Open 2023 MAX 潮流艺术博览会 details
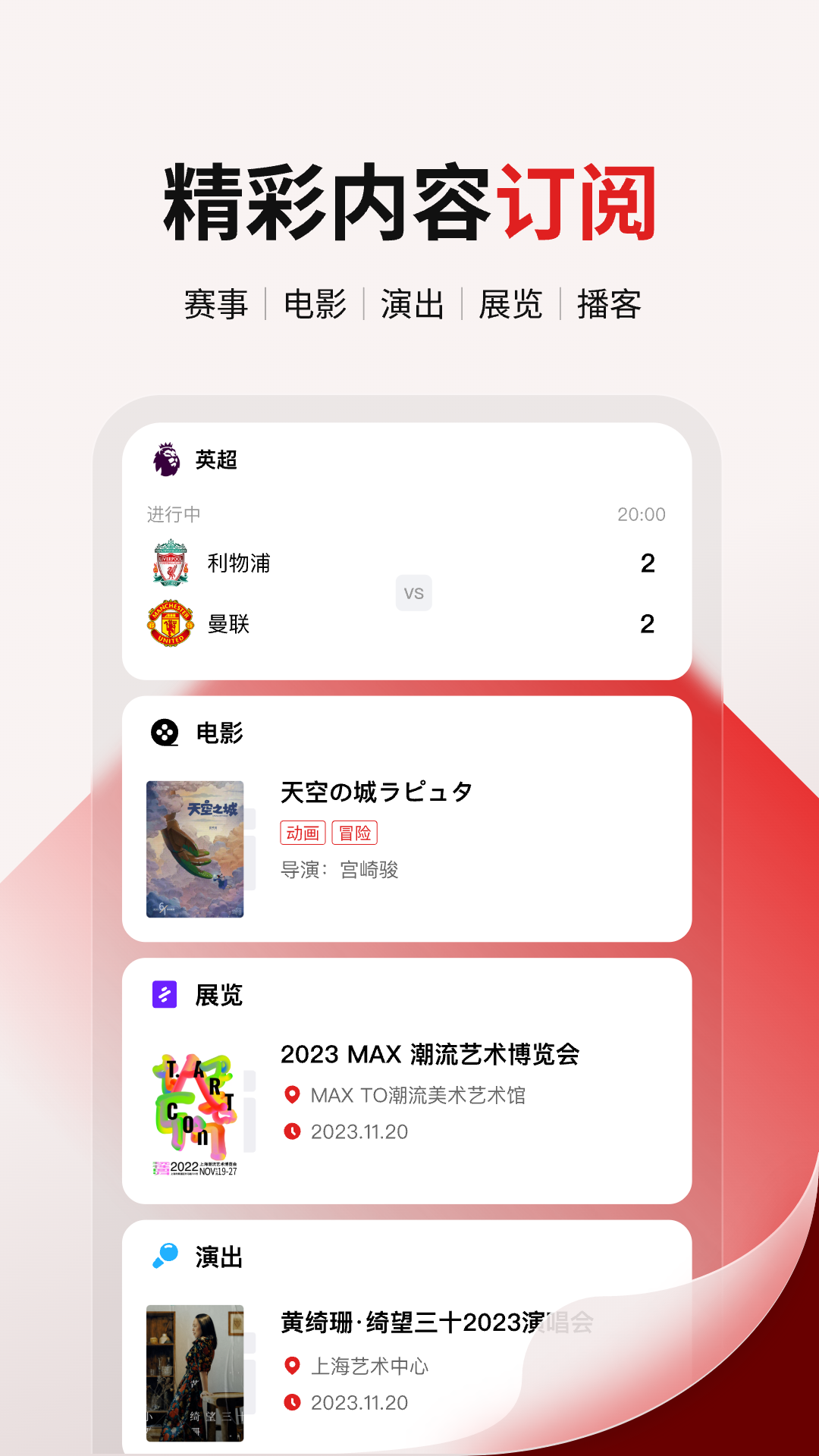Screen dimensions: 819x1456 click(x=429, y=1054)
